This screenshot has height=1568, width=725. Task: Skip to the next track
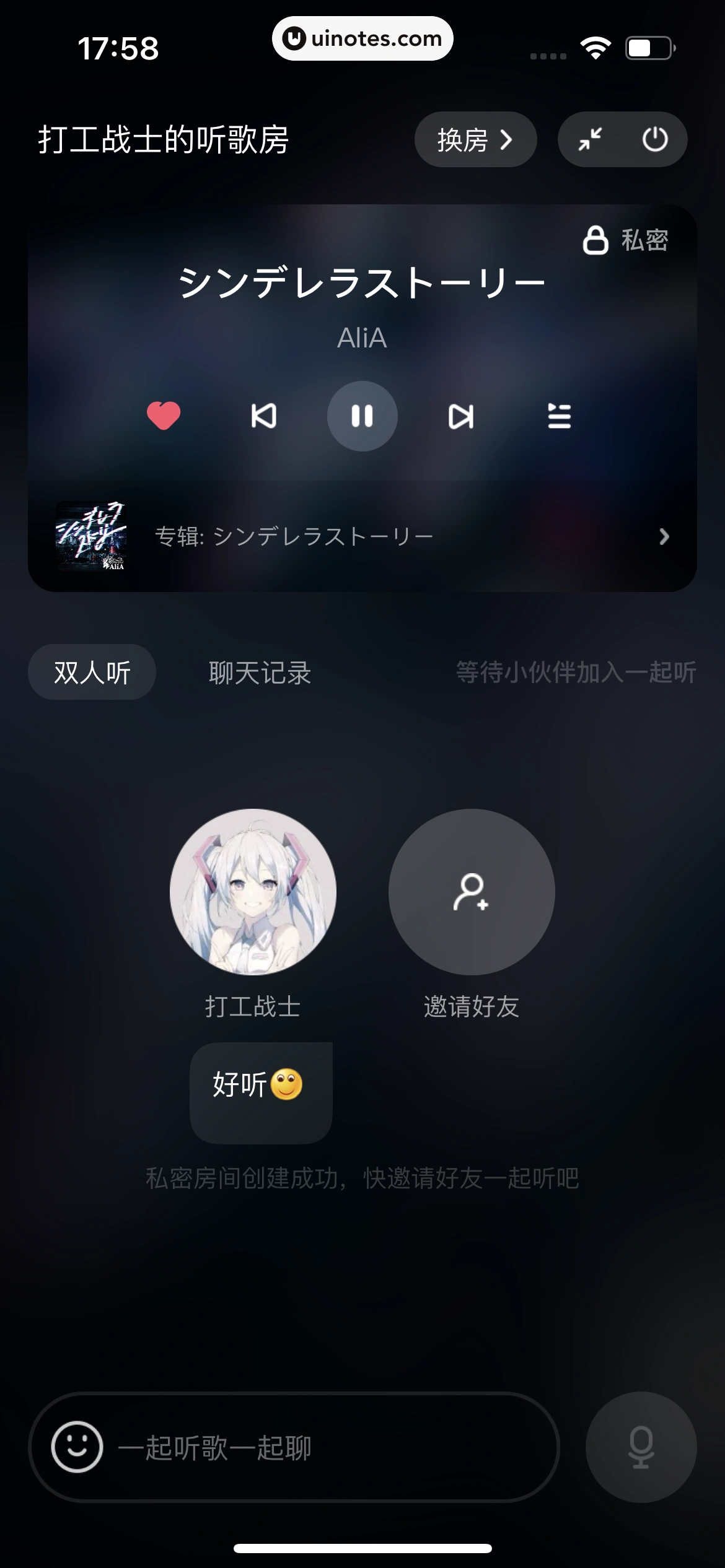pyautogui.click(x=461, y=416)
